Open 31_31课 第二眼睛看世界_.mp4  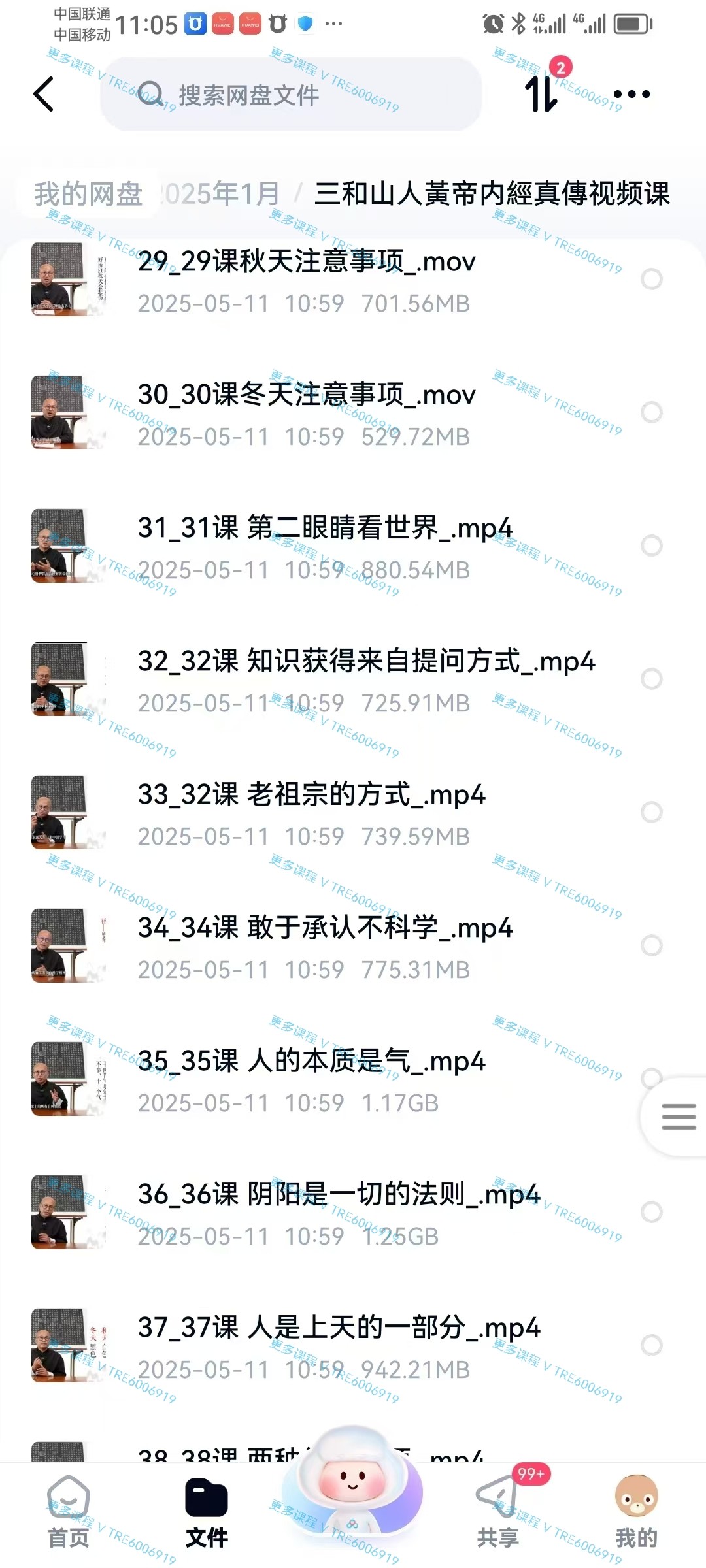tap(325, 546)
